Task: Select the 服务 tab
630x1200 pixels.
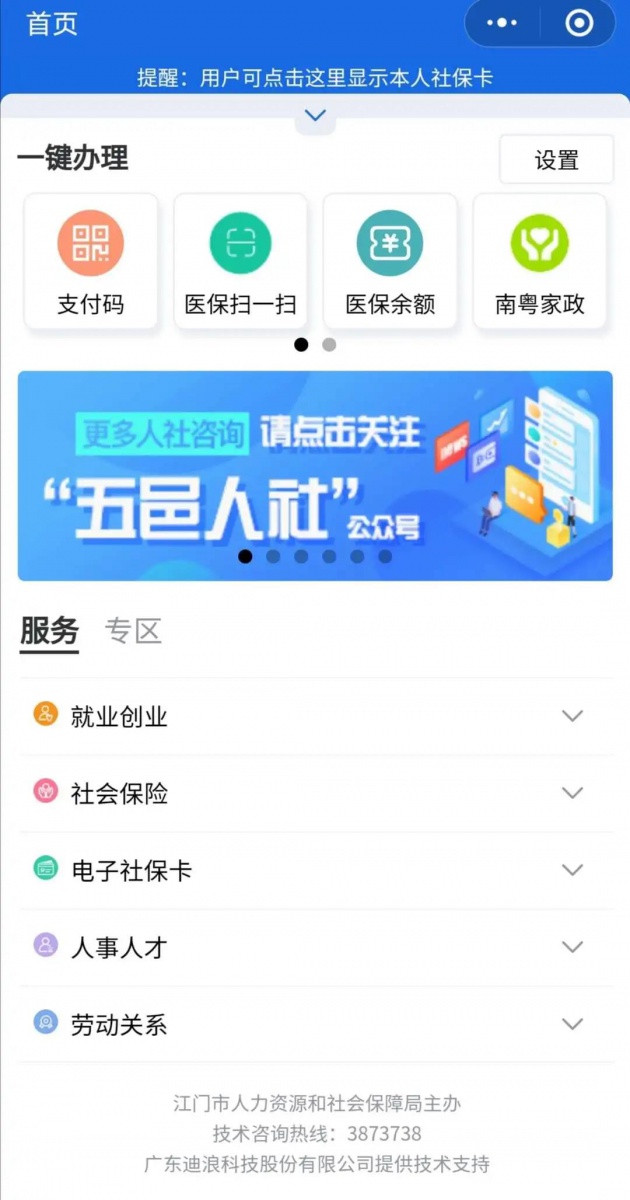Action: pos(49,631)
